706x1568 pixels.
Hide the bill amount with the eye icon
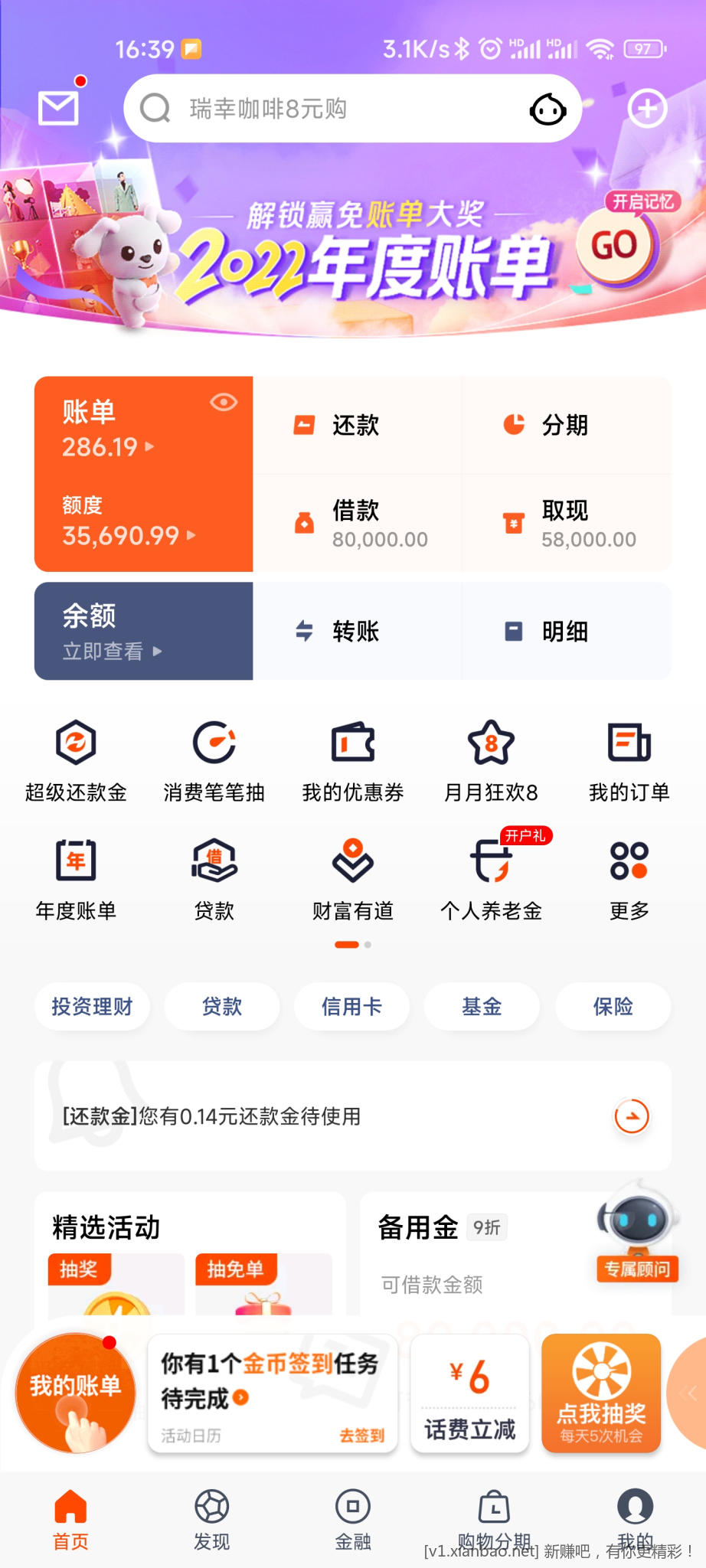(224, 402)
